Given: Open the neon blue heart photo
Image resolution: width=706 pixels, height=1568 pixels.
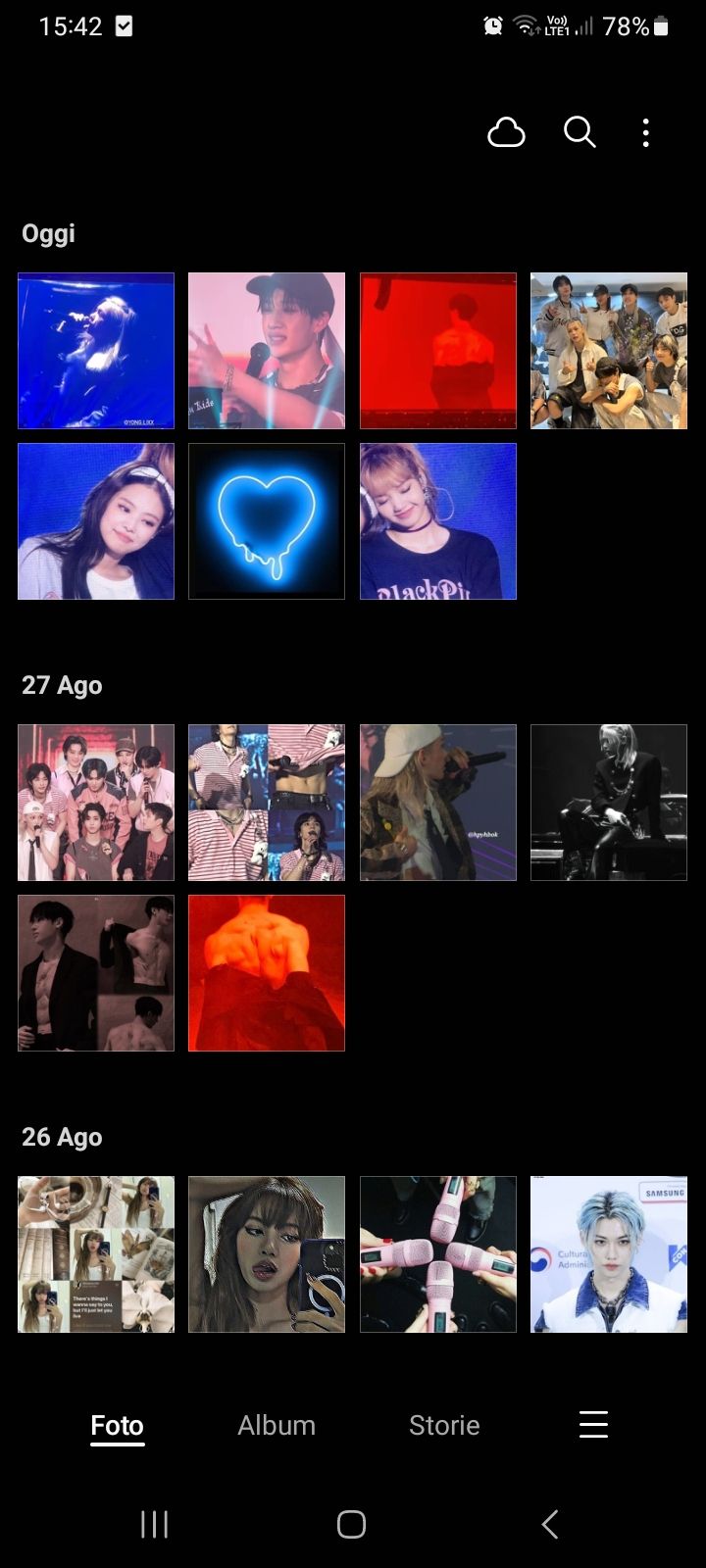Looking at the screenshot, I should (267, 521).
